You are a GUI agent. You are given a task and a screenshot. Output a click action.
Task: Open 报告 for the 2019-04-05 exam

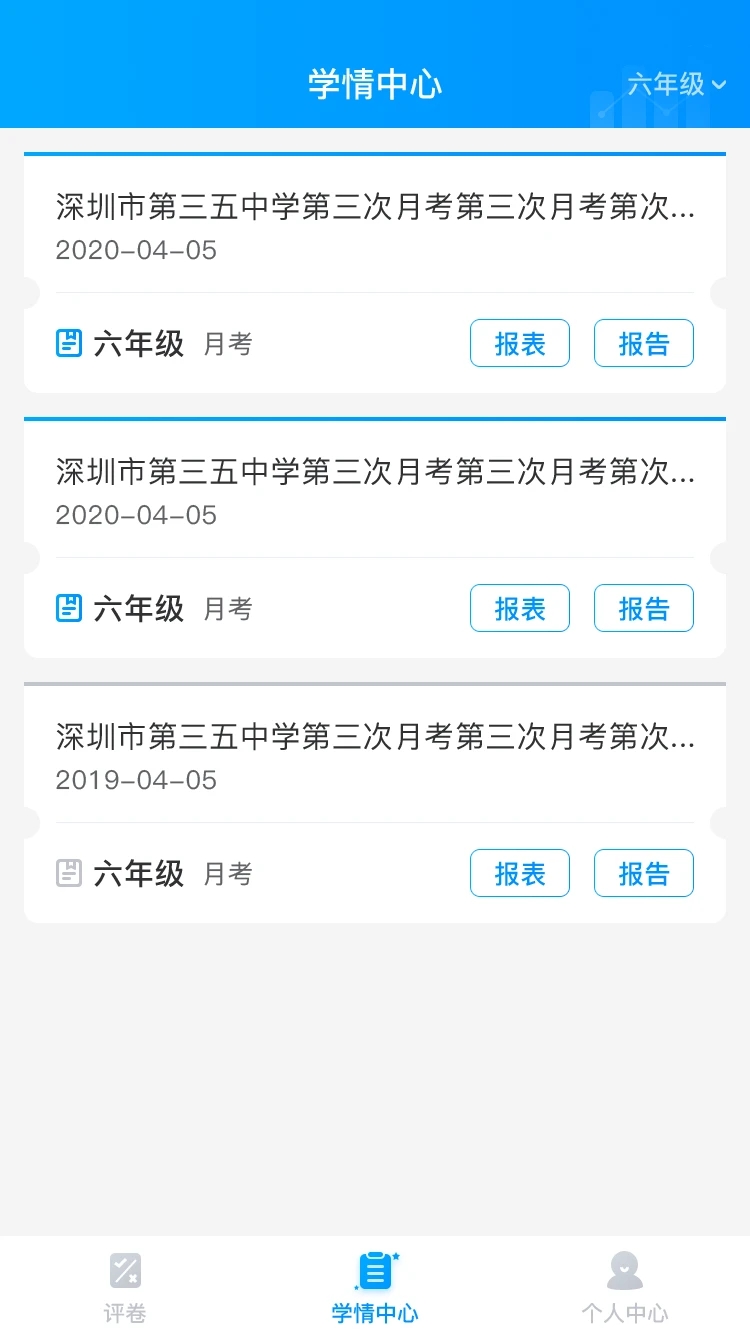(643, 872)
